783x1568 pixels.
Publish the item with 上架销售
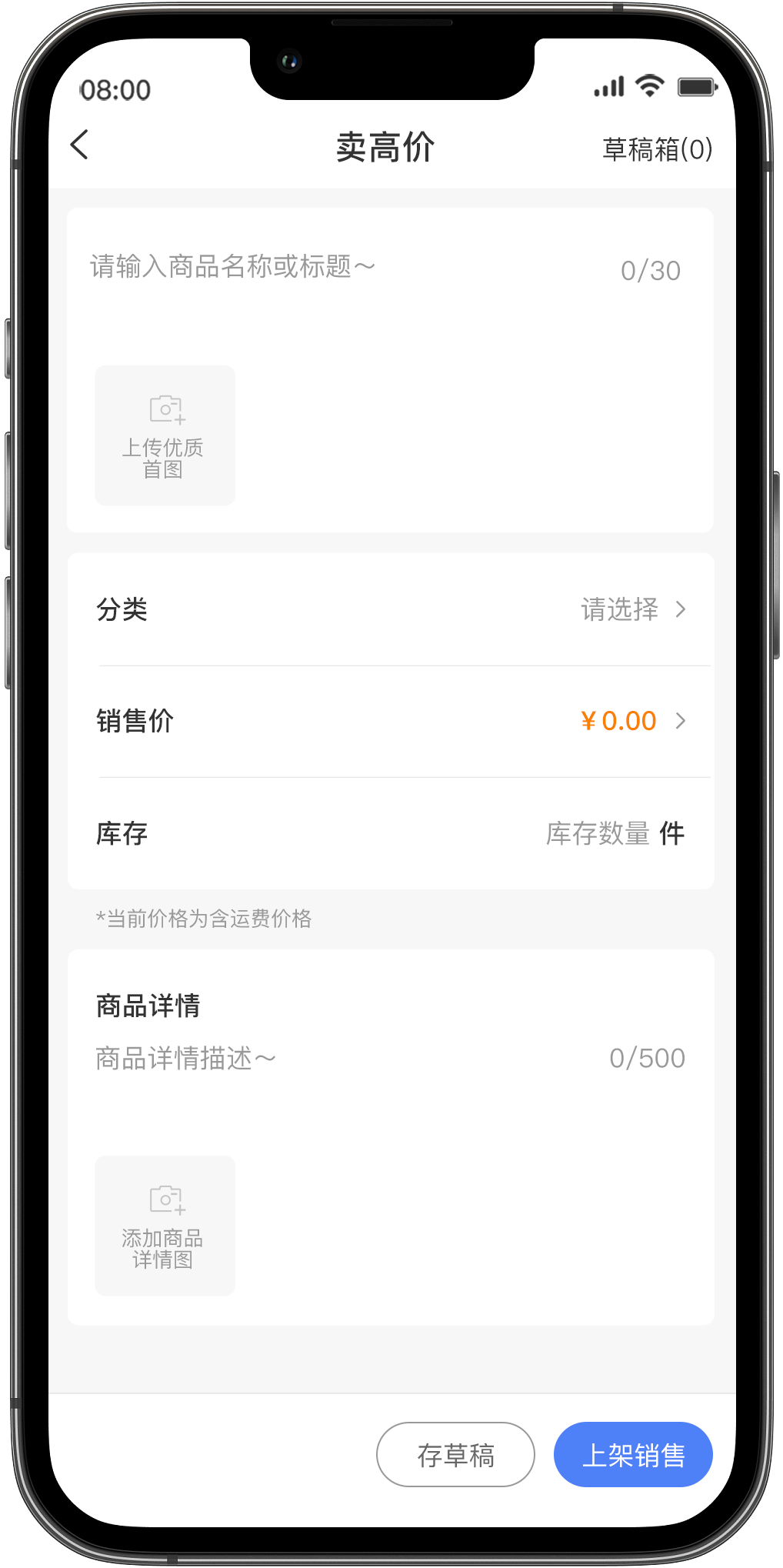(x=633, y=1455)
